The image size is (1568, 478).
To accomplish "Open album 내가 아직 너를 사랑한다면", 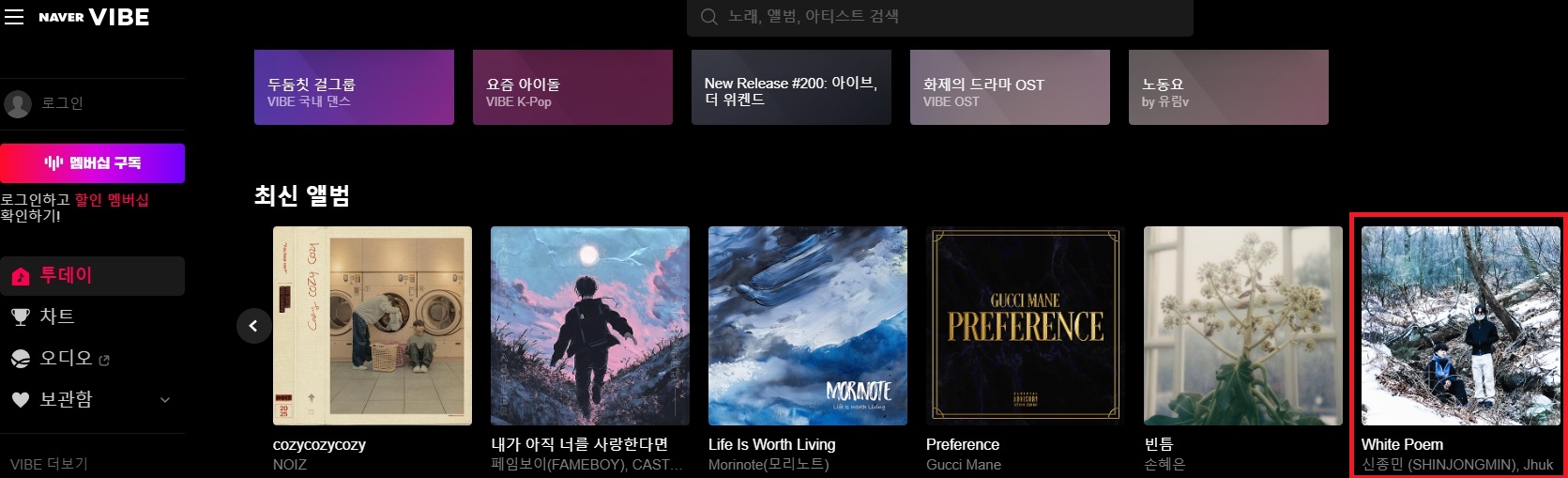I will point(589,326).
